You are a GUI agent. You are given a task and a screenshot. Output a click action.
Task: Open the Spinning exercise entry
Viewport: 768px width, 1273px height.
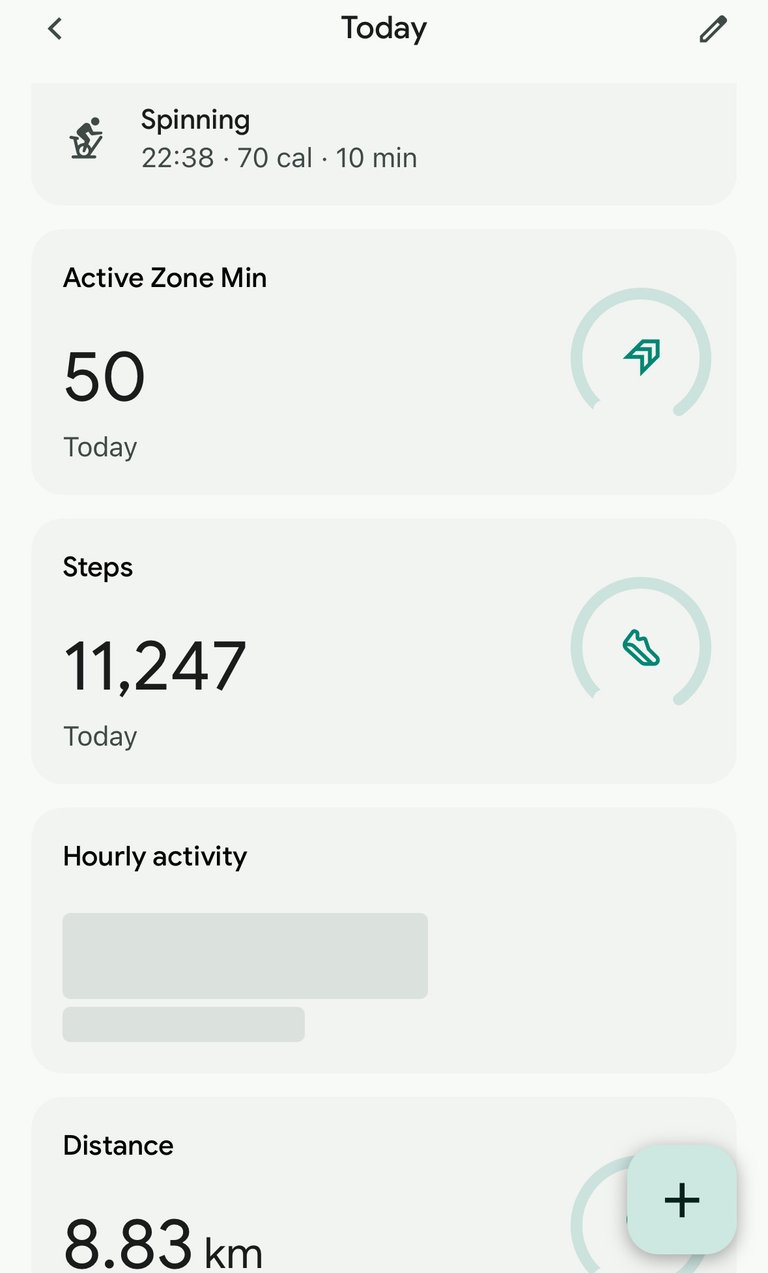pyautogui.click(x=384, y=144)
